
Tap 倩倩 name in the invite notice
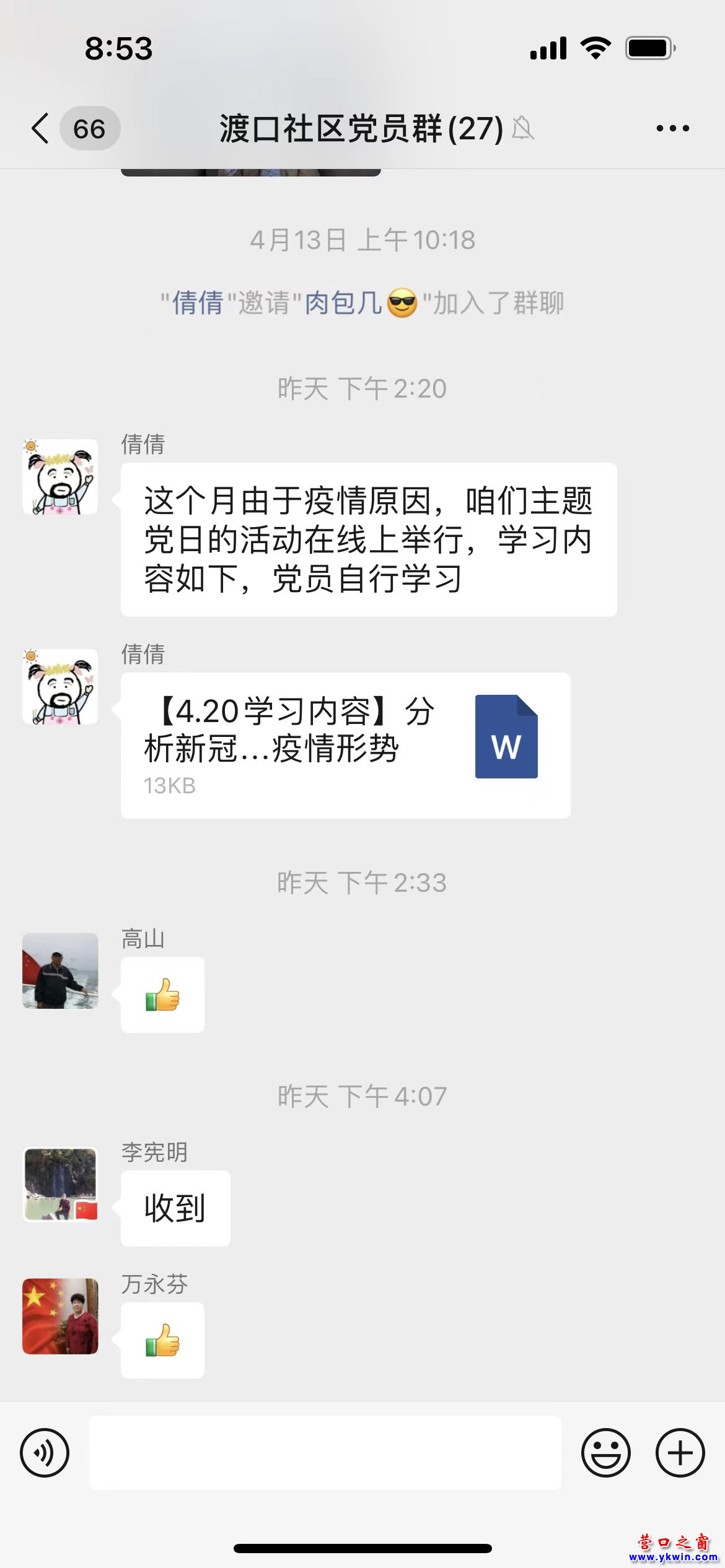pos(197,303)
